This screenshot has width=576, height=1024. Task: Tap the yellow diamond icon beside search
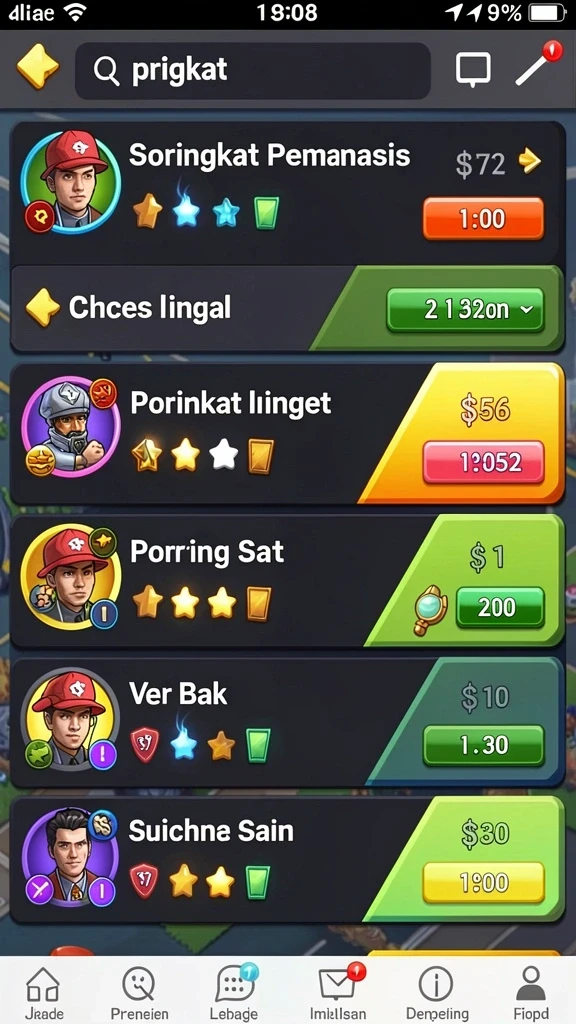[37, 67]
